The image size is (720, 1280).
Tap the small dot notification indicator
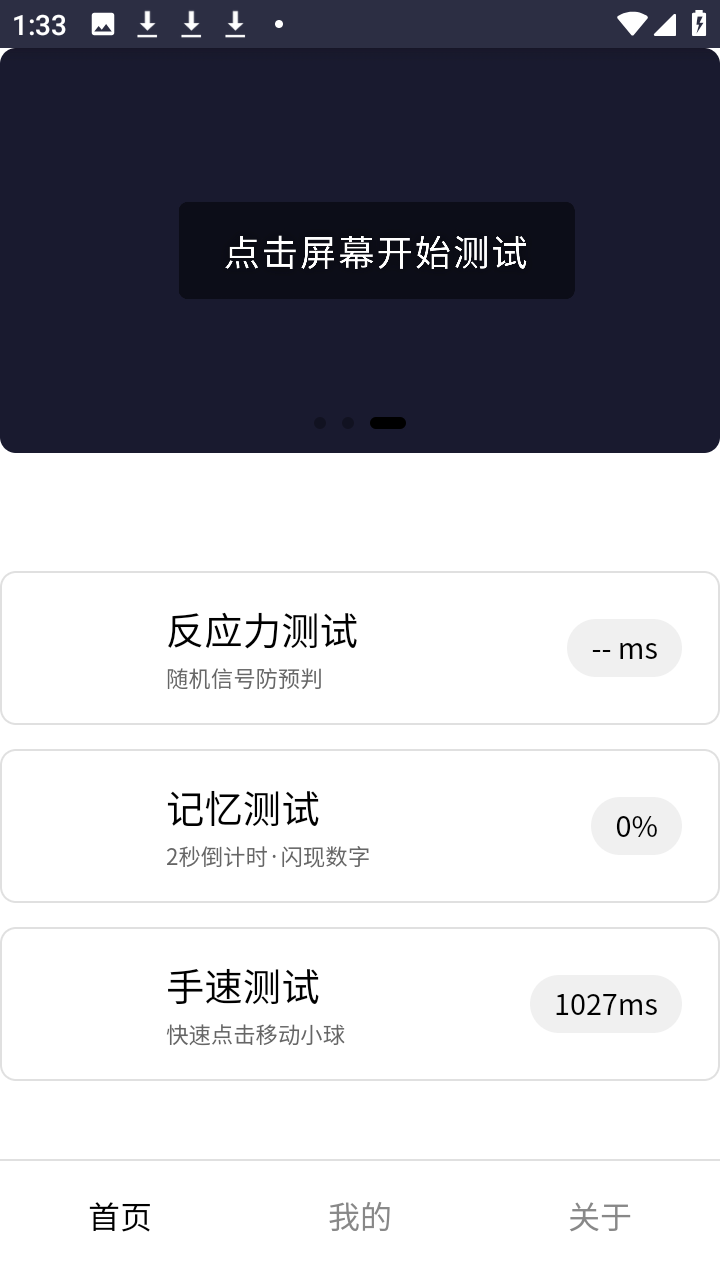(x=278, y=24)
